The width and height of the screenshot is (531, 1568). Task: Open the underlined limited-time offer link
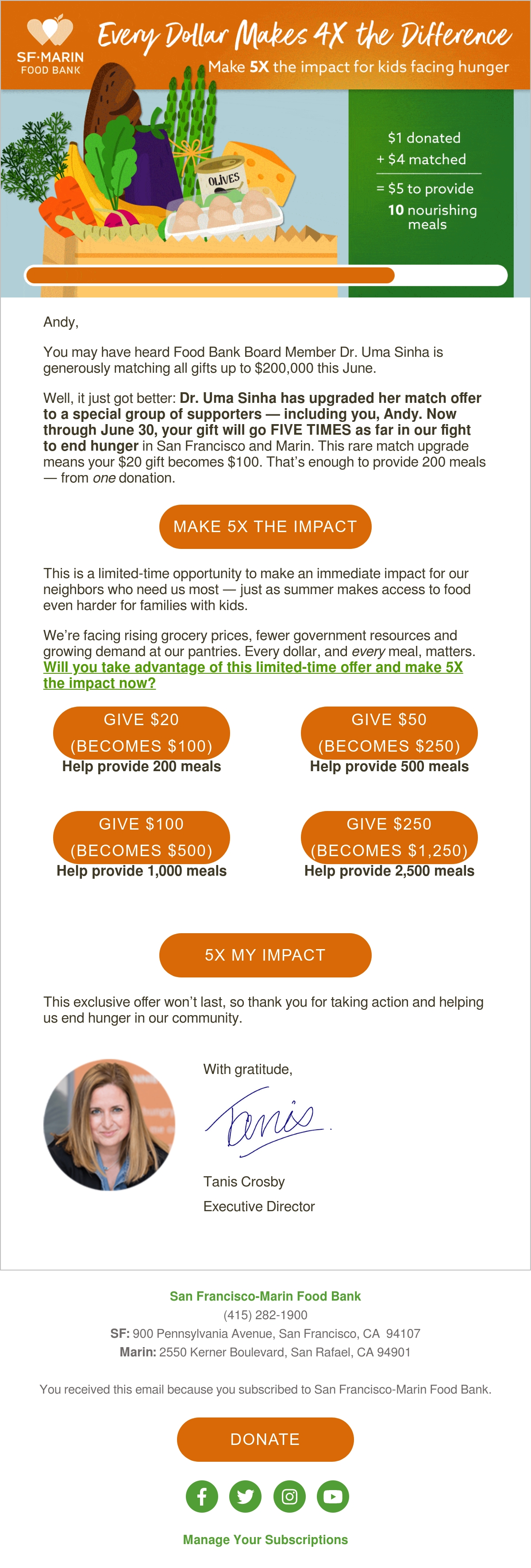point(253,675)
